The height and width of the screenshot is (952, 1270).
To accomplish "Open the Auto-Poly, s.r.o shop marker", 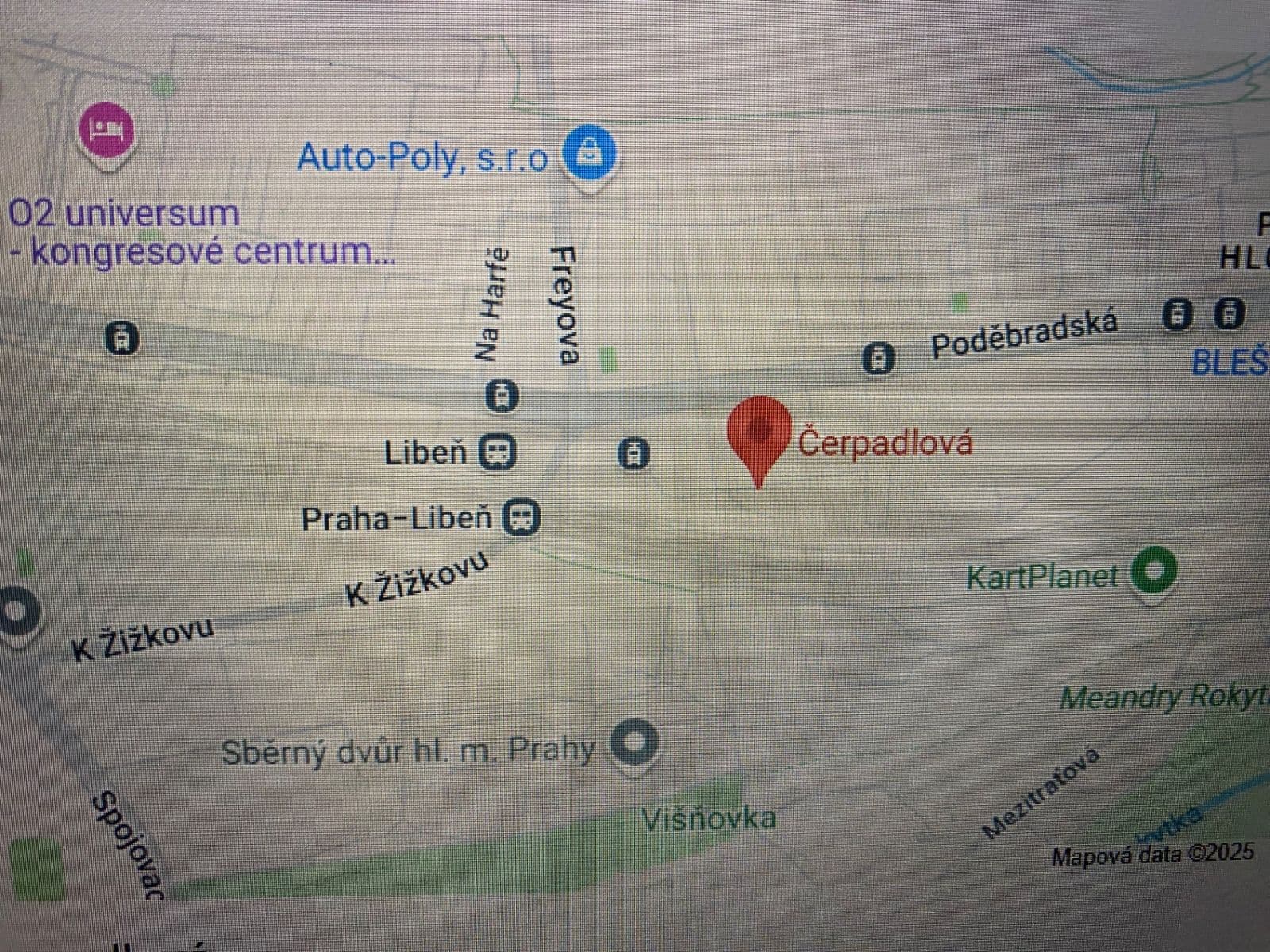I will click(589, 153).
